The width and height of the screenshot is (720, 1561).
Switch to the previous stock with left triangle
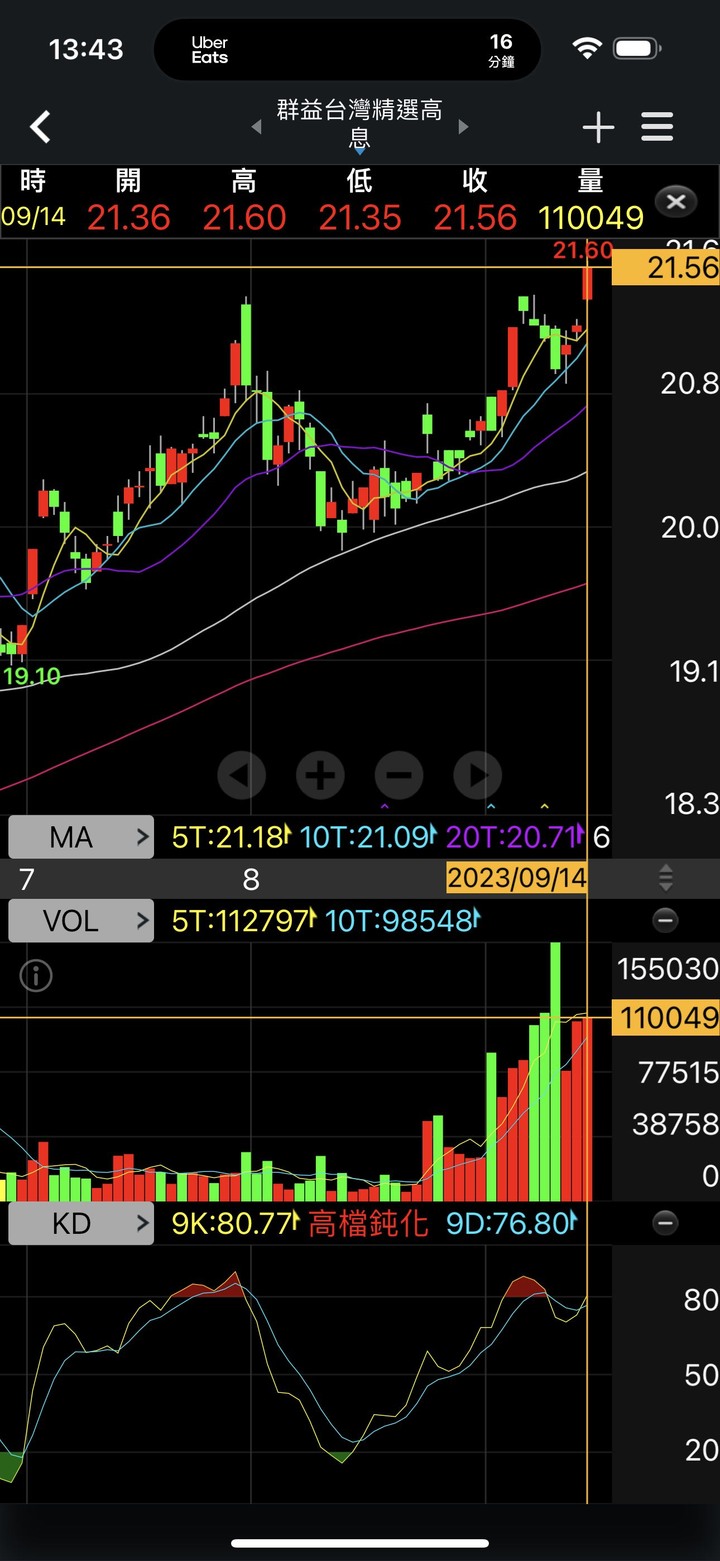click(256, 128)
